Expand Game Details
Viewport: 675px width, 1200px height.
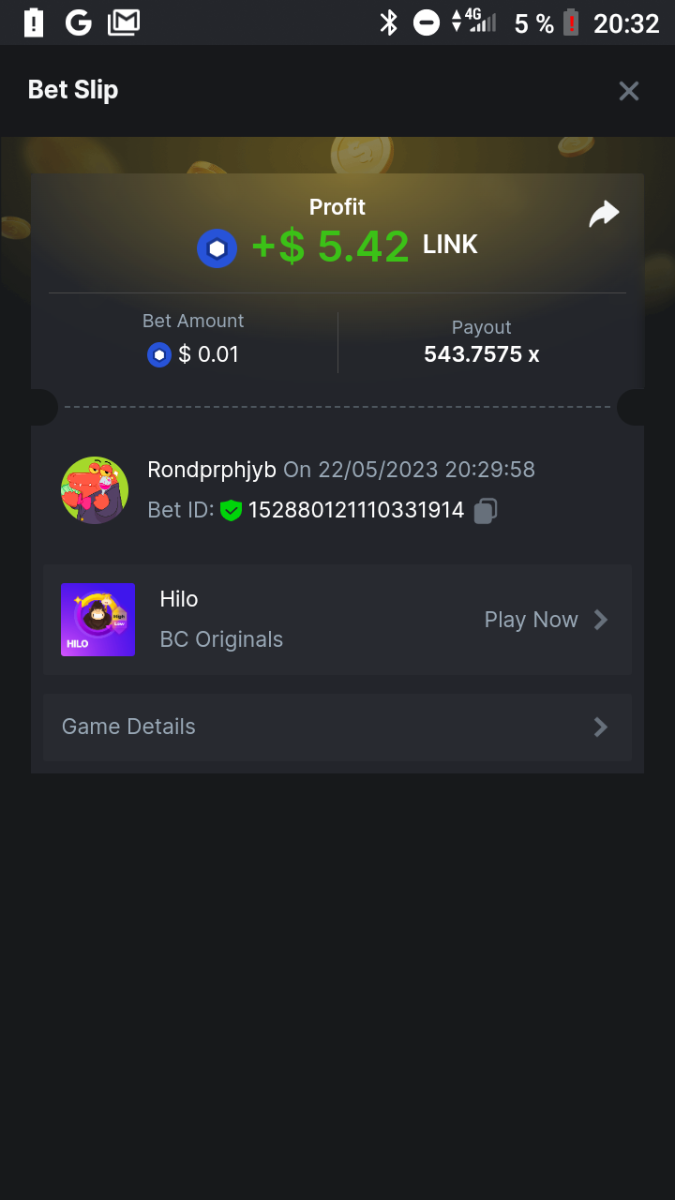pos(337,727)
